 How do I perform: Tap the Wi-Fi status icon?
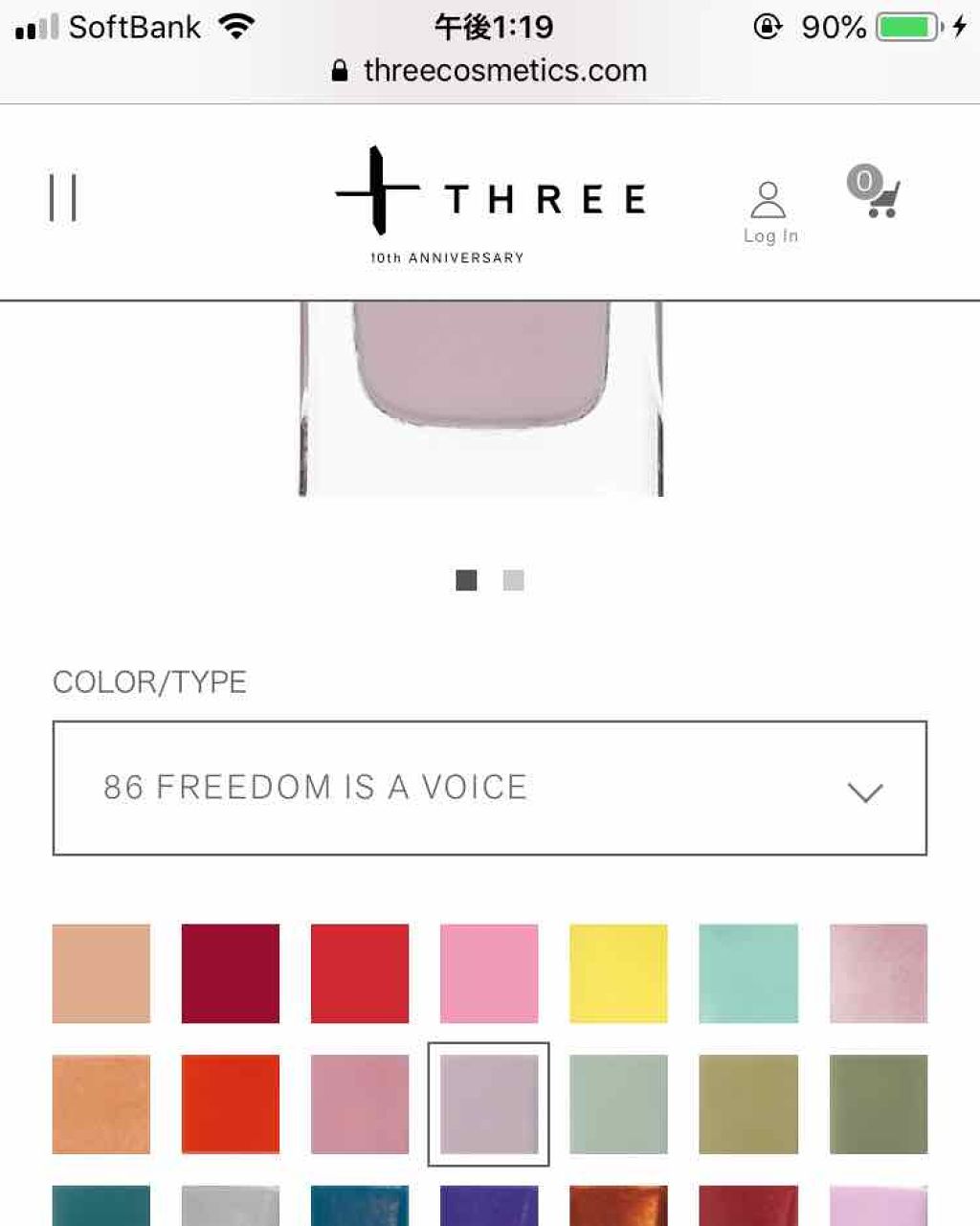click(236, 26)
